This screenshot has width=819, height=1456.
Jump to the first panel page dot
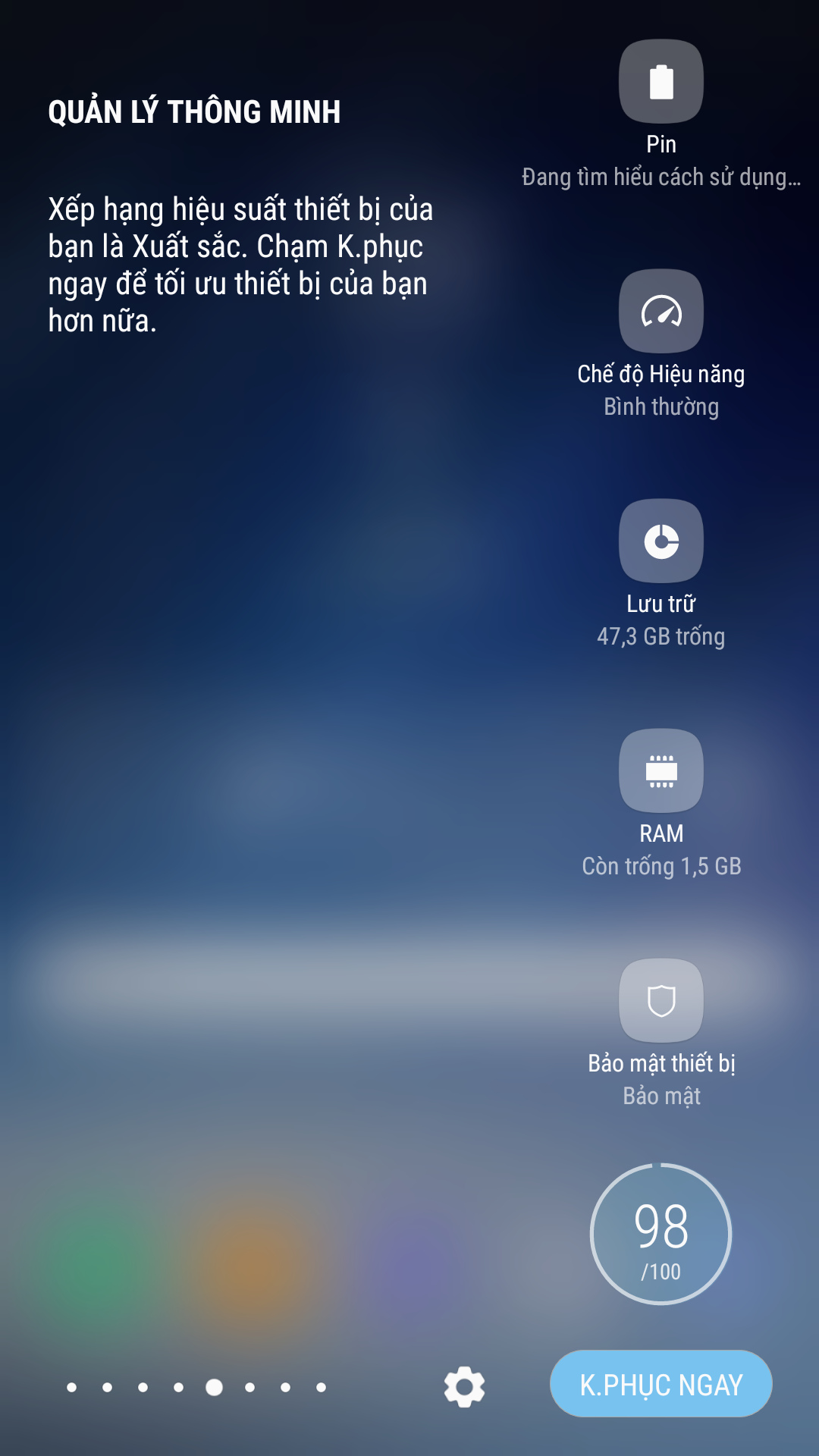[71, 1387]
